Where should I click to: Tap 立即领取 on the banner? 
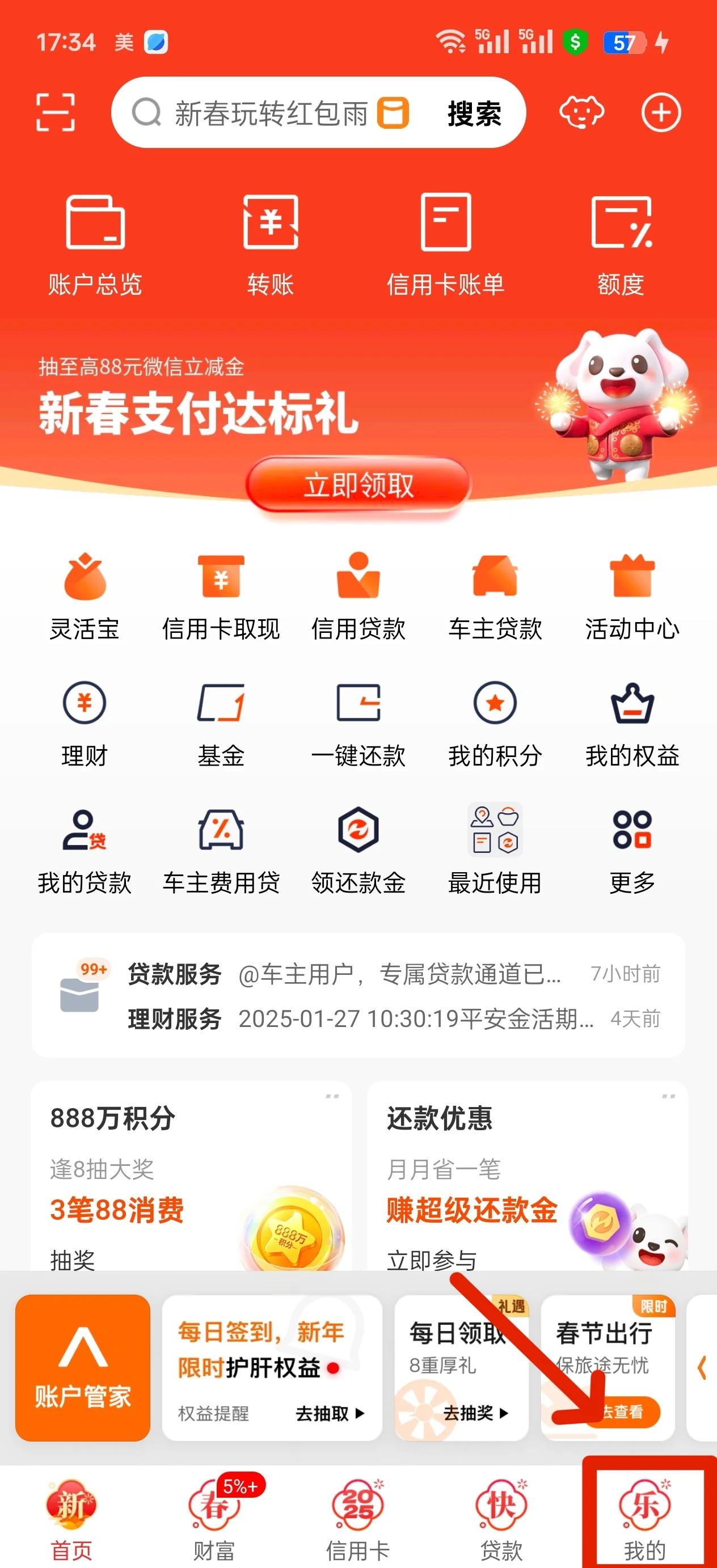coord(358,485)
